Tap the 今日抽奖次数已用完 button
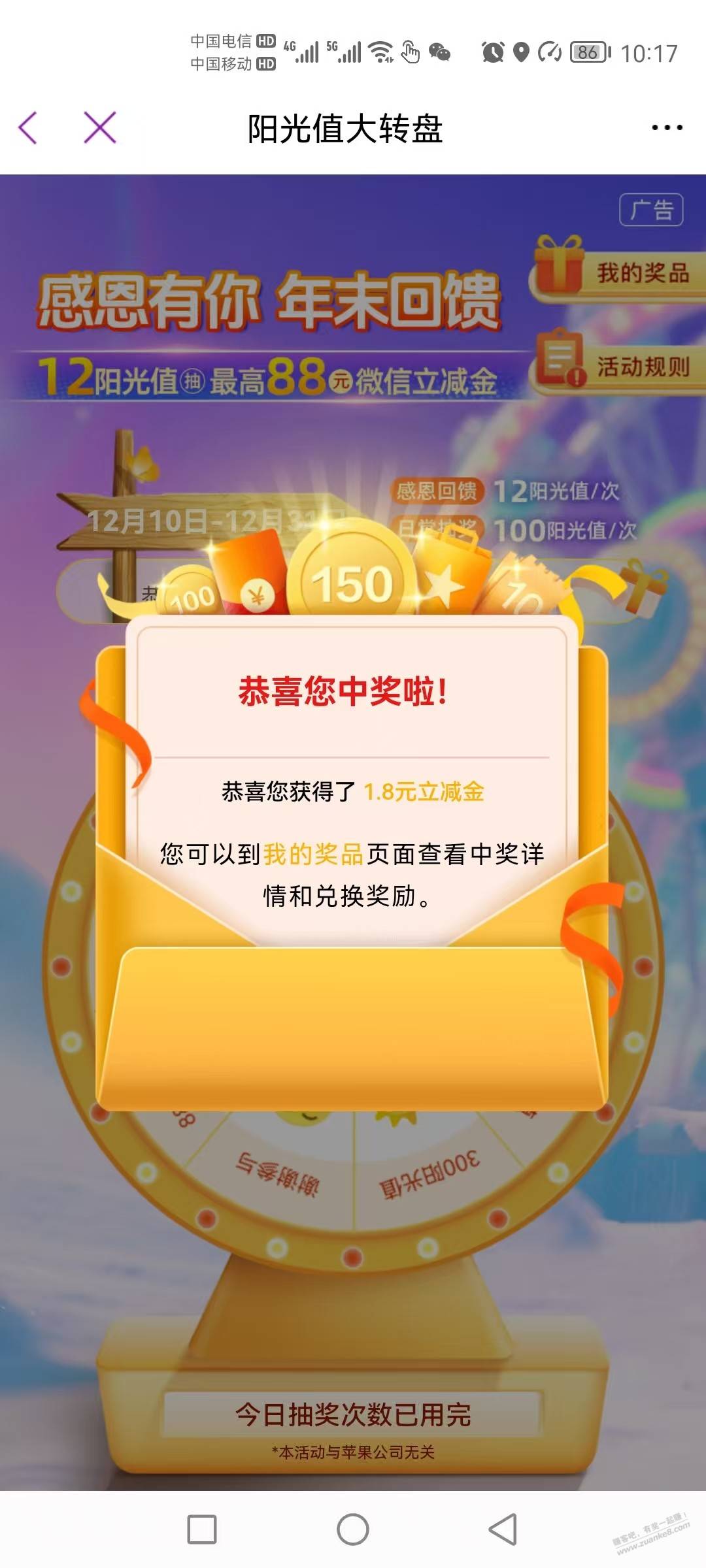 (353, 1414)
